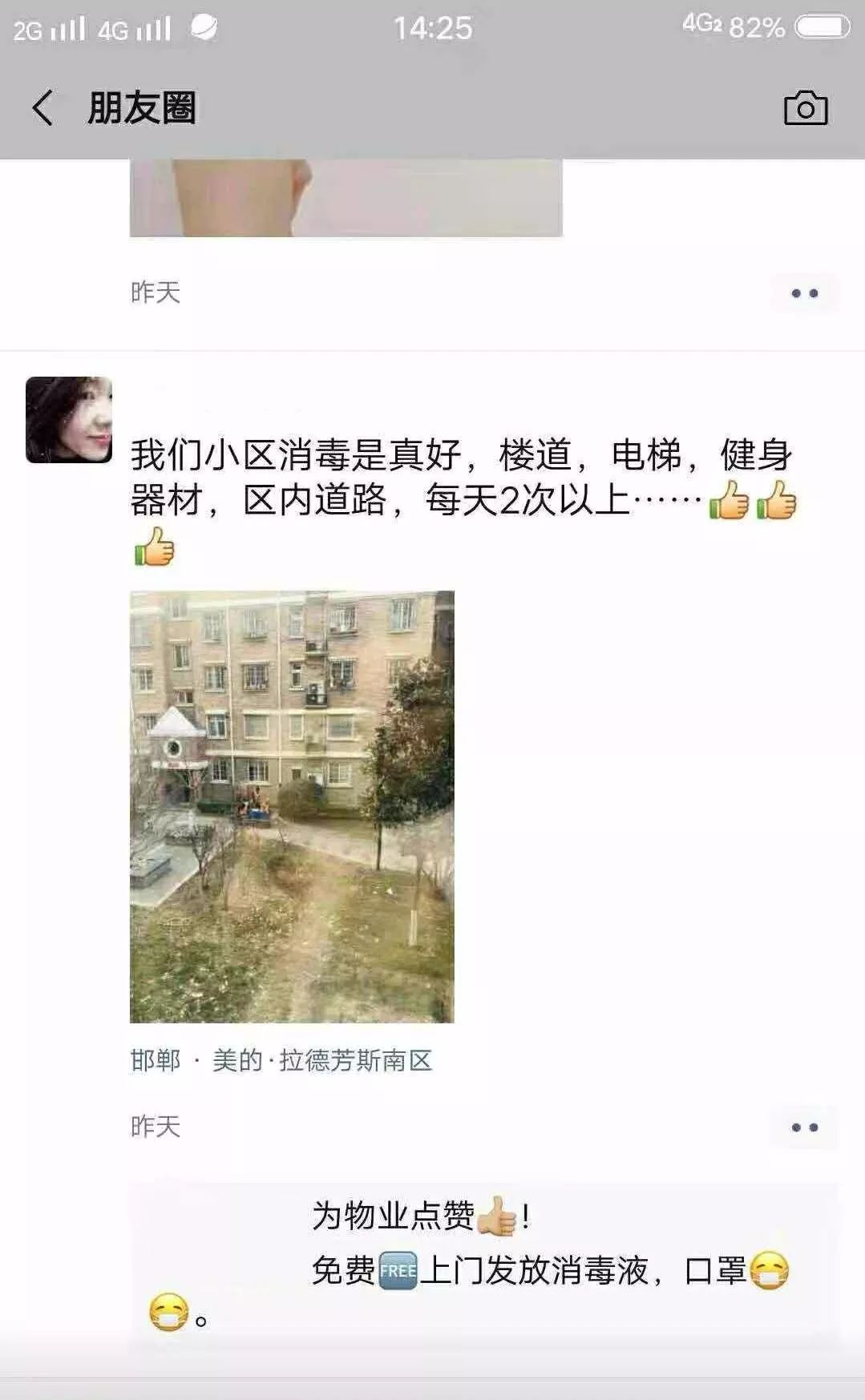Screen dimensions: 865x1400
Task: Open the residential building photo
Action: click(x=292, y=806)
